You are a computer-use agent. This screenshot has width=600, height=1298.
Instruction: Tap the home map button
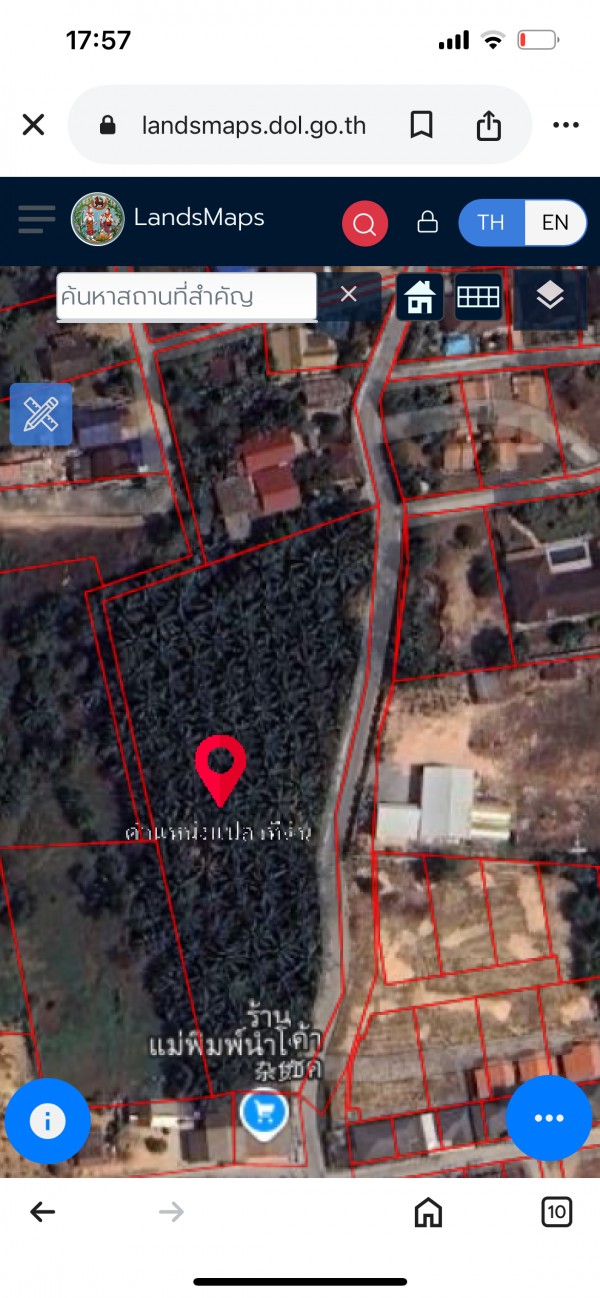419,296
